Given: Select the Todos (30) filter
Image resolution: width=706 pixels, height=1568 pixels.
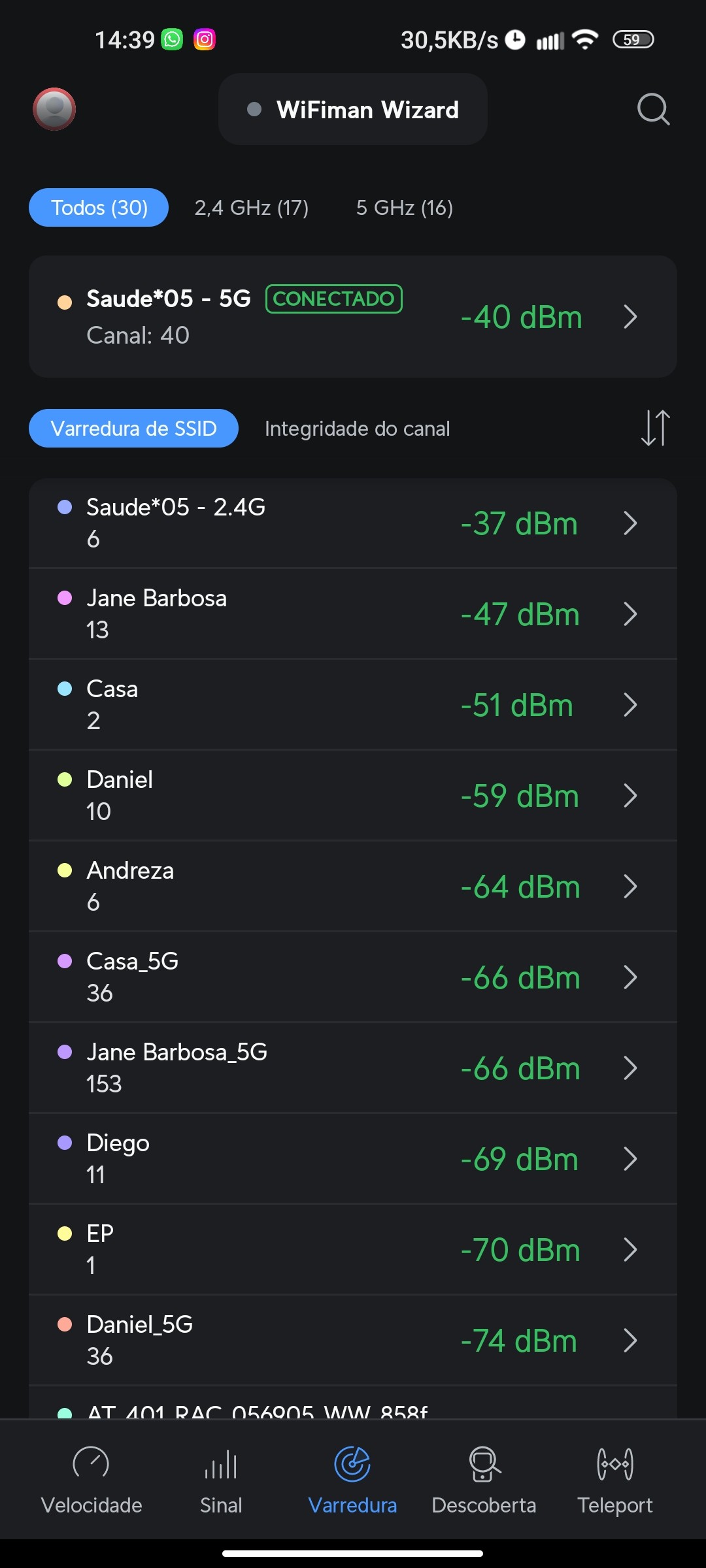Looking at the screenshot, I should (x=99, y=208).
